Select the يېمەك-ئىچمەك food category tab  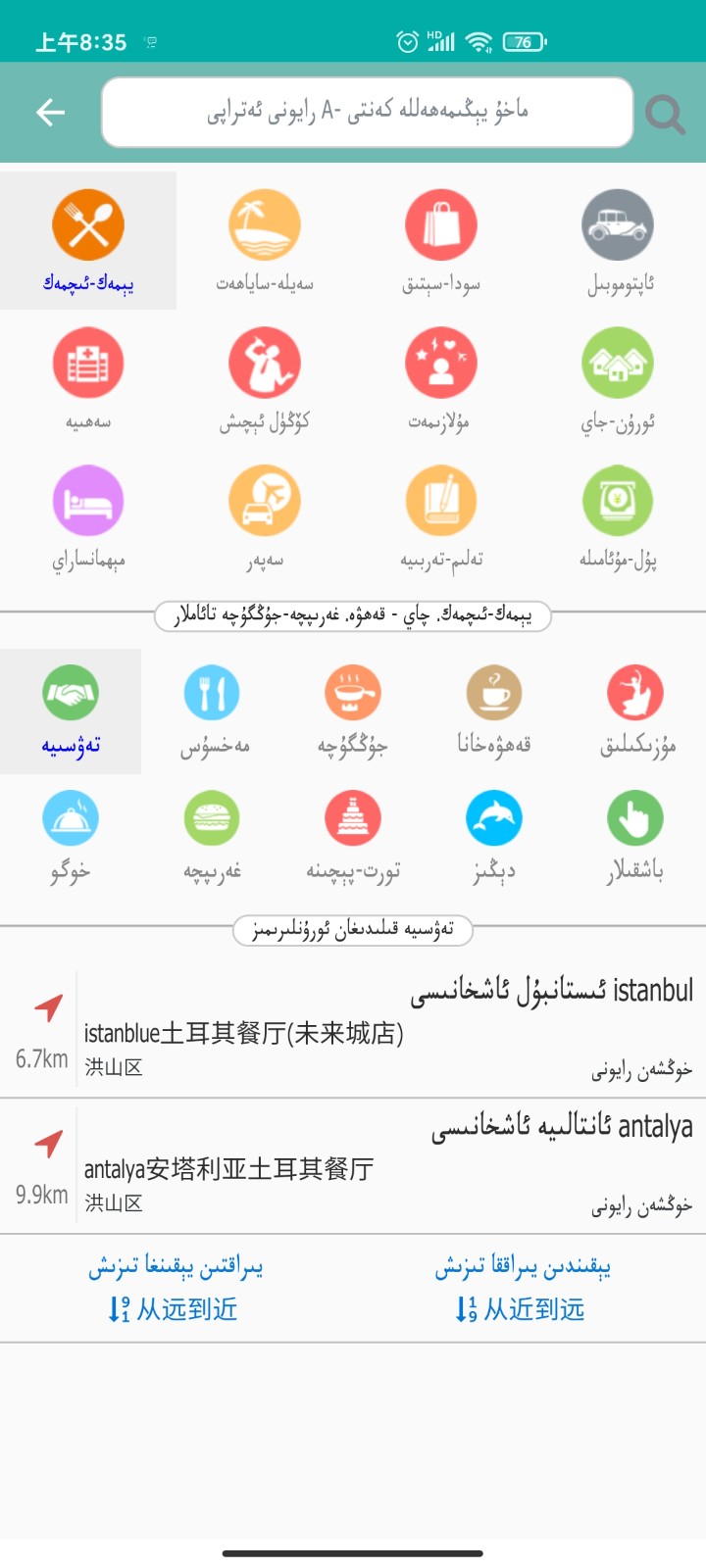88,239
